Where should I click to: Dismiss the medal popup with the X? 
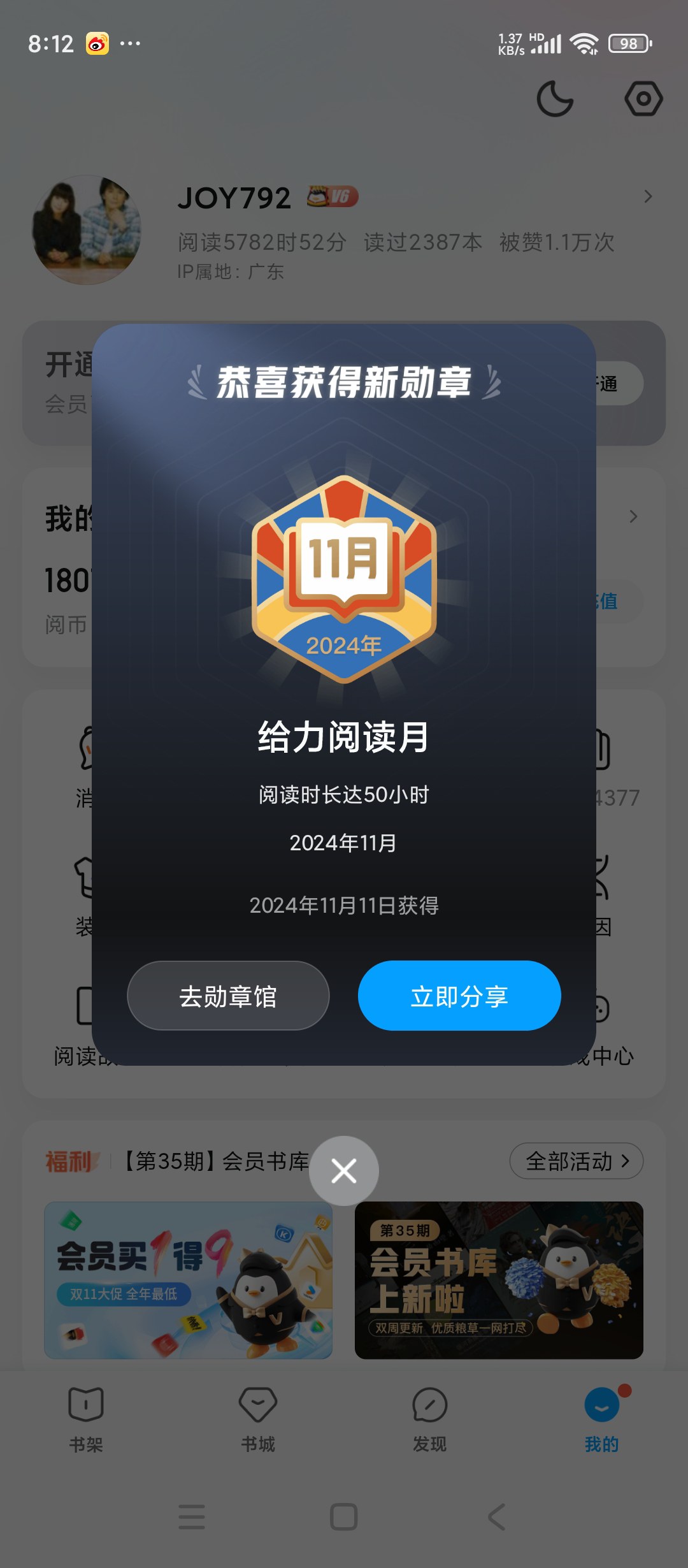[x=344, y=1171]
